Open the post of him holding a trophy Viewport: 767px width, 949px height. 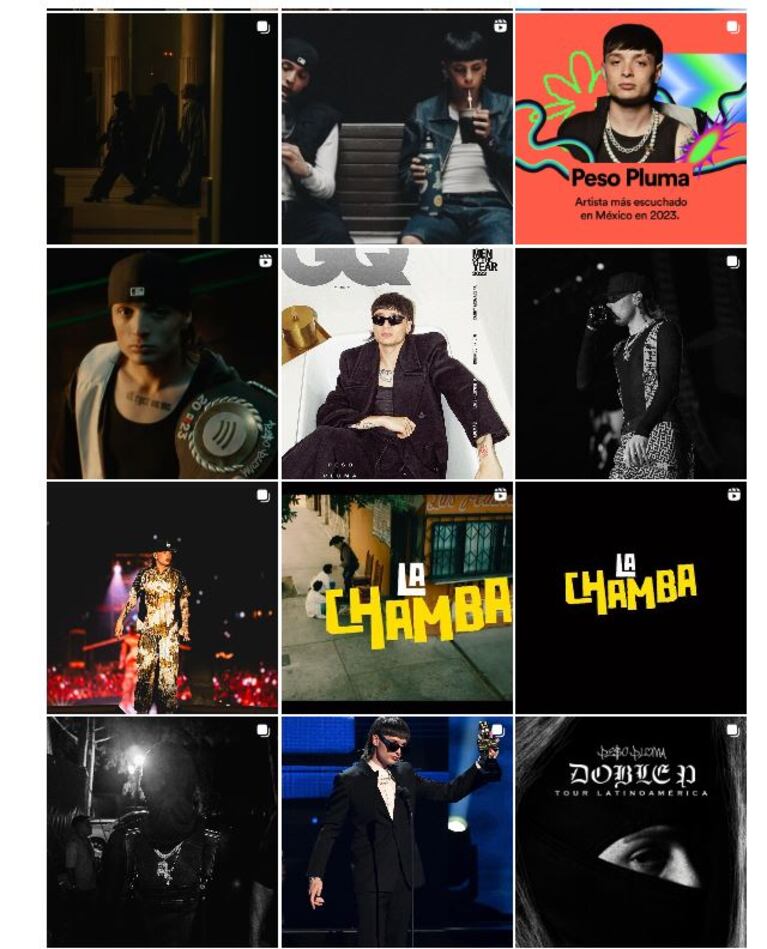(396, 831)
